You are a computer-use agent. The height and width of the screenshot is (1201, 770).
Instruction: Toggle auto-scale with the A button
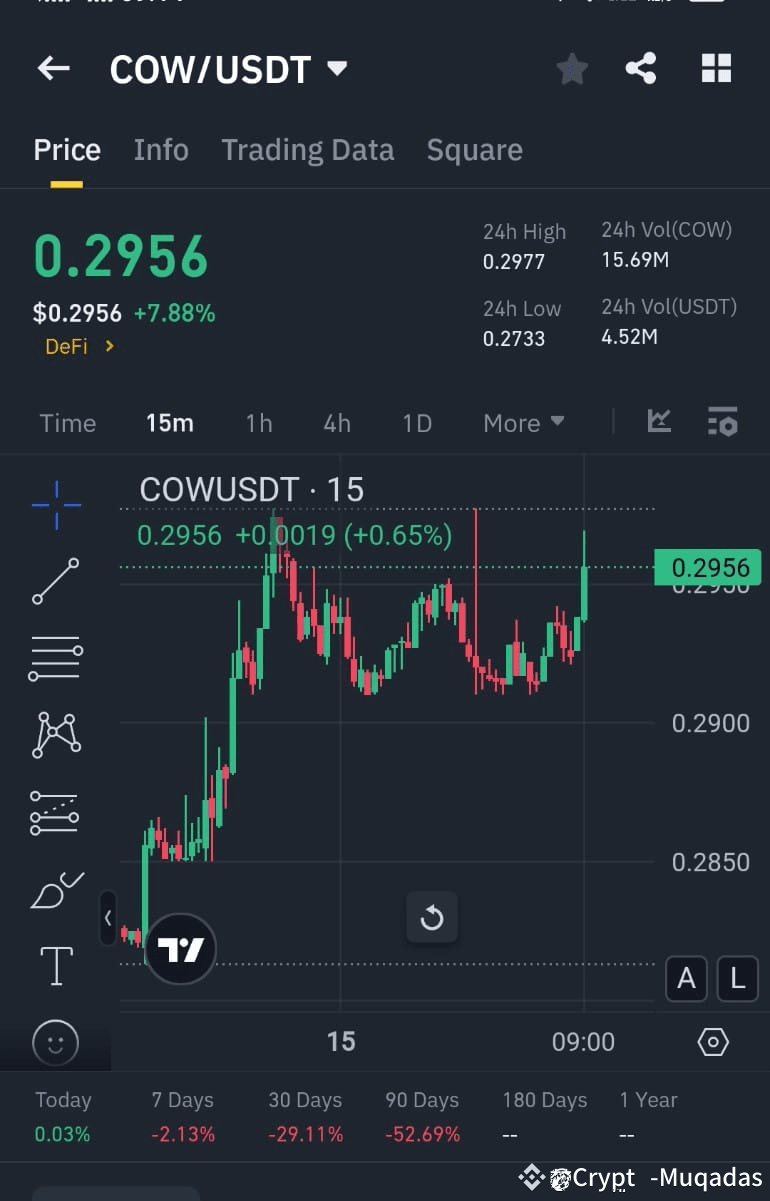coord(686,979)
